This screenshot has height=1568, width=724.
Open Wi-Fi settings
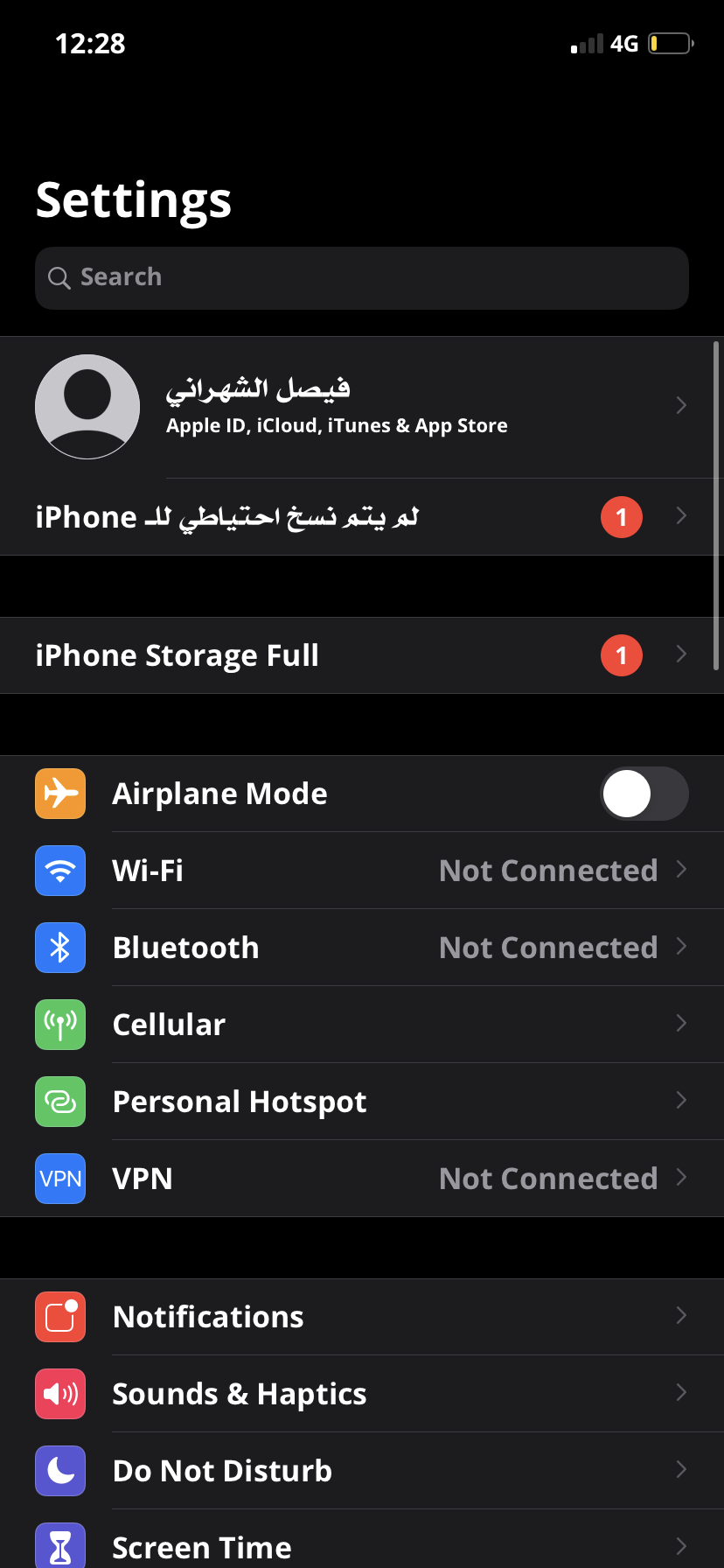point(362,871)
